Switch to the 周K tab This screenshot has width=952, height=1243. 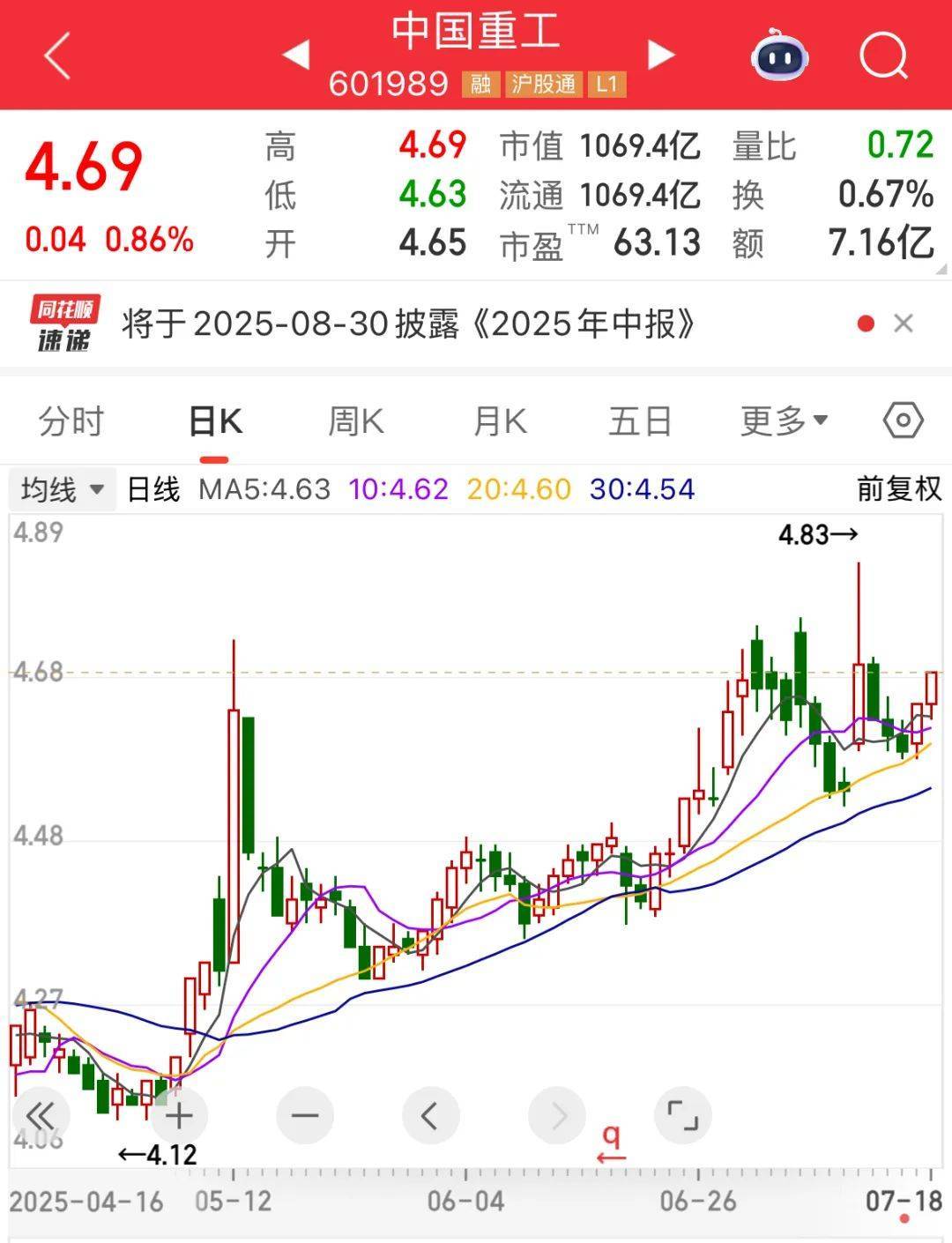point(355,421)
